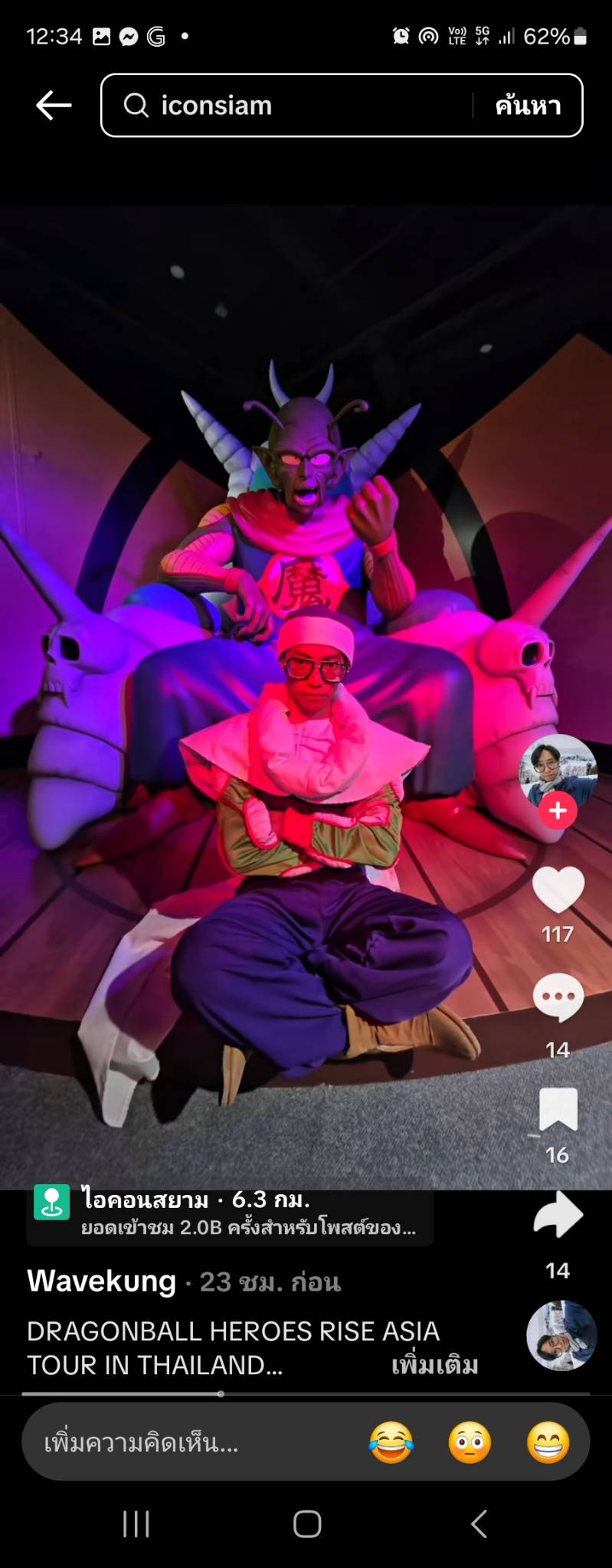This screenshot has width=612, height=1568.
Task: Open the recent apps view
Action: point(136,1524)
